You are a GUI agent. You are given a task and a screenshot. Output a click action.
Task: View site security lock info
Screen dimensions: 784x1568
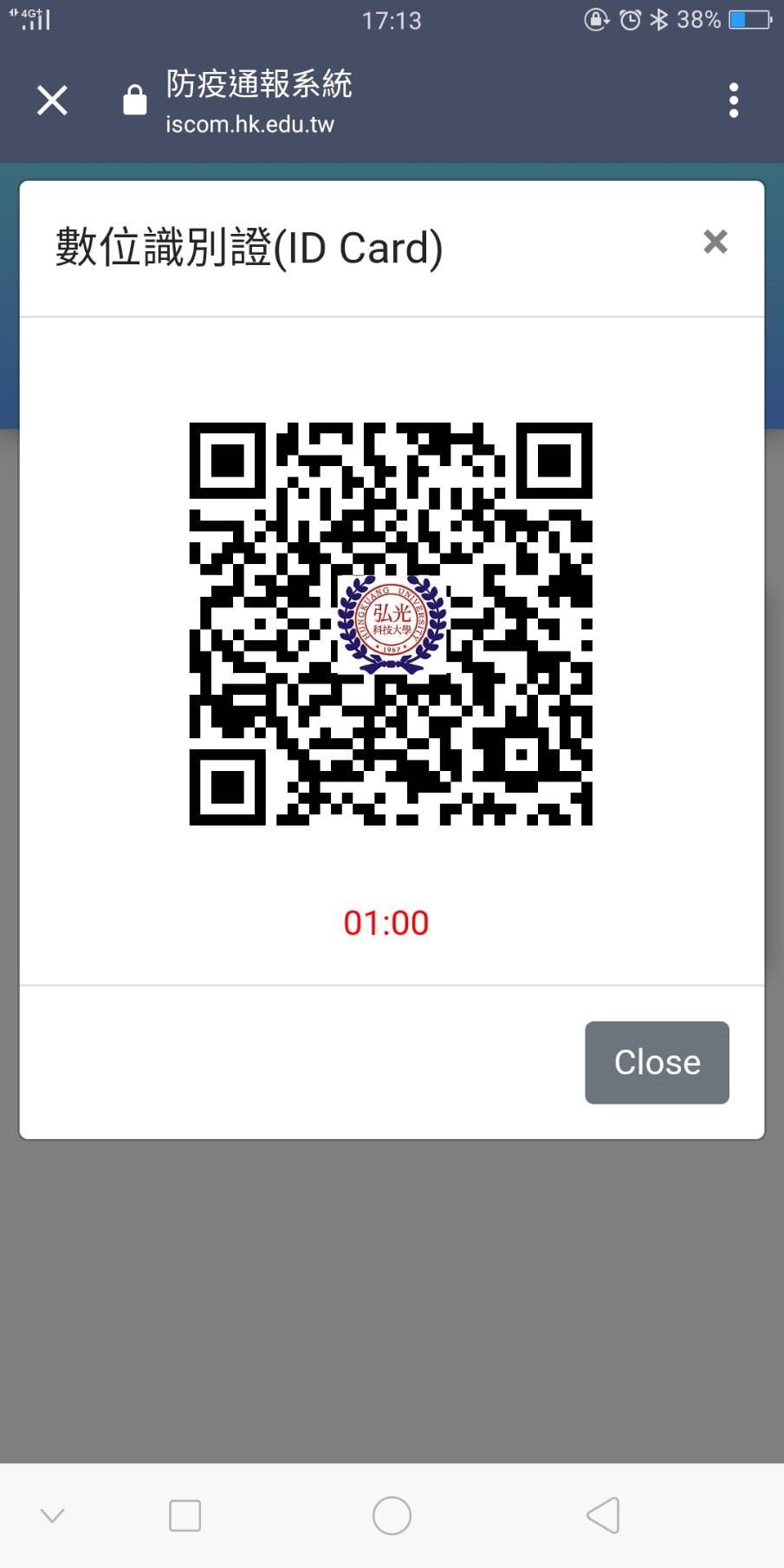pos(135,100)
